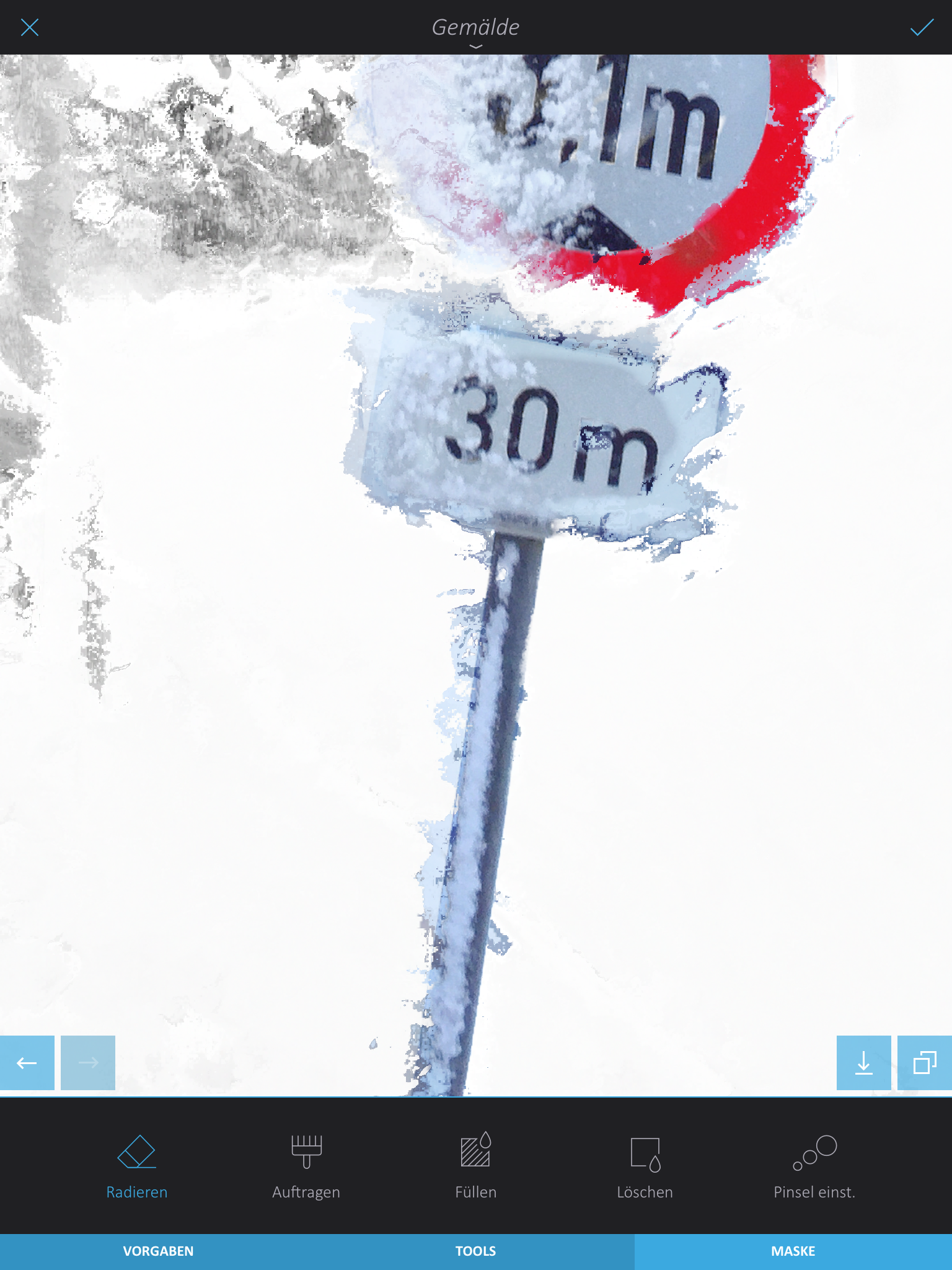
Task: Tap the Löschen clear tool
Action: (645, 1166)
